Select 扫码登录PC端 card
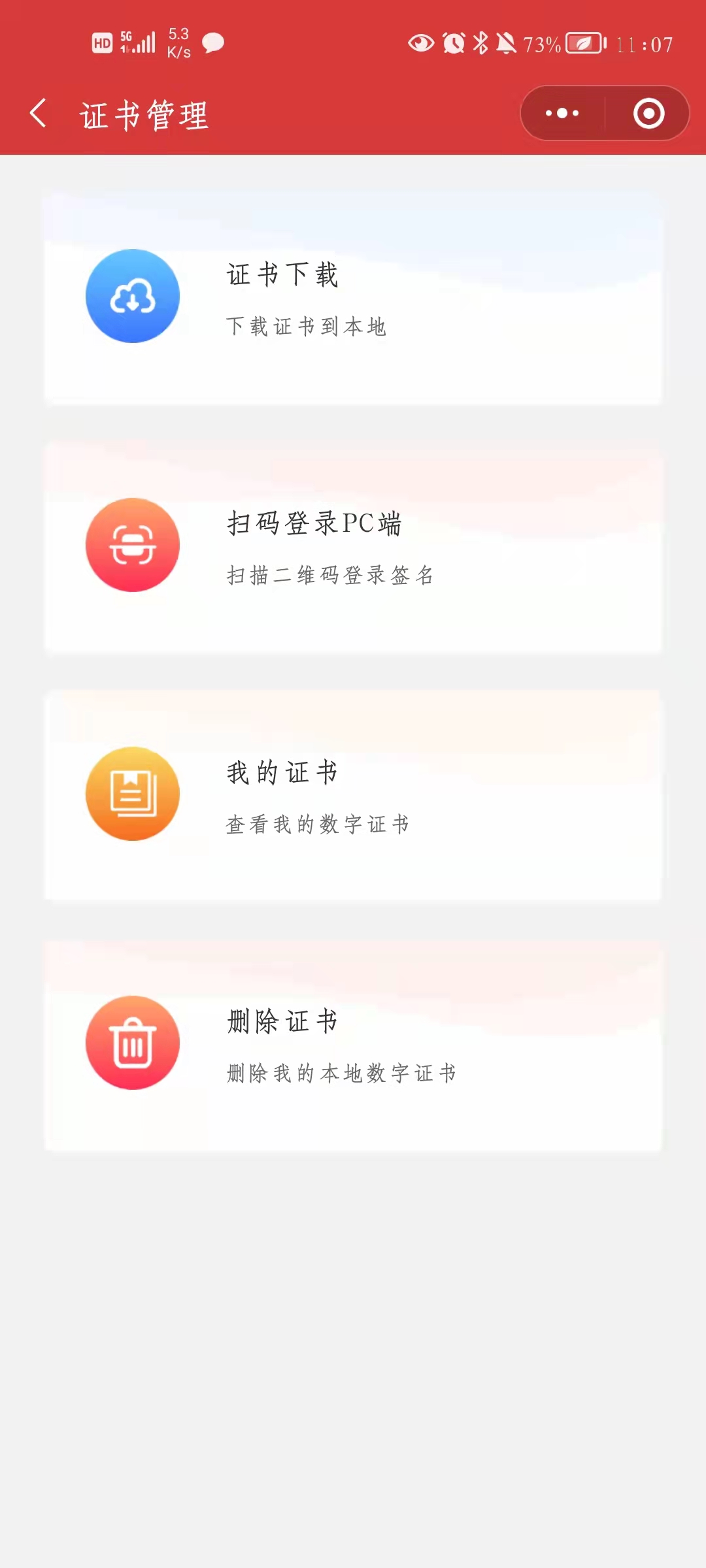The image size is (706, 1568). click(x=353, y=546)
